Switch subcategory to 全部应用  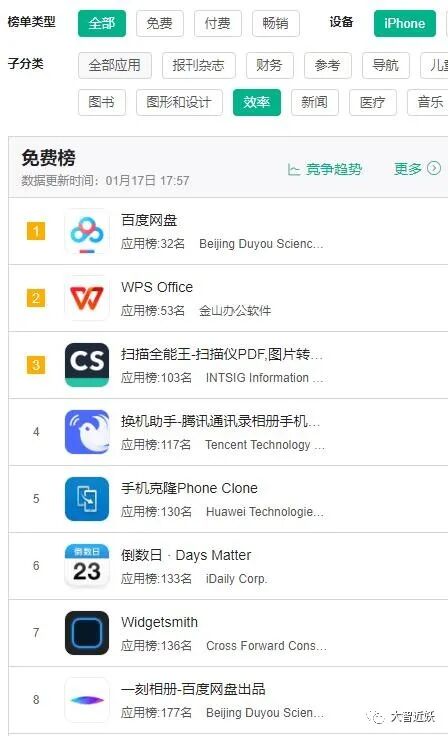pyautogui.click(x=115, y=65)
